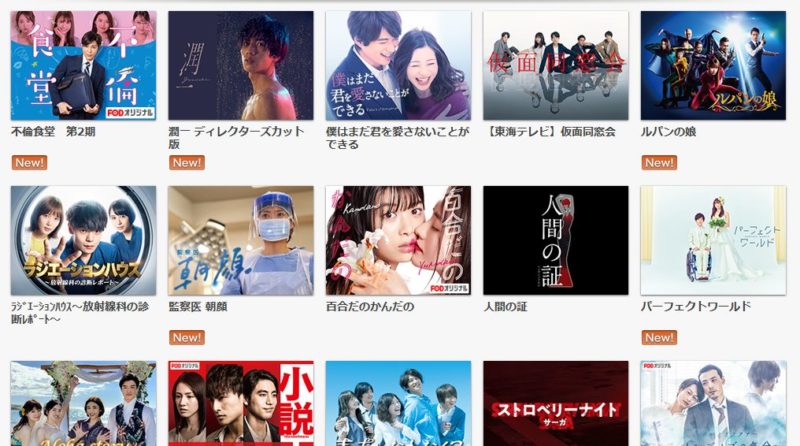Open 潤一 ディレクターズカット版
The height and width of the screenshot is (446, 800).
[240, 66]
